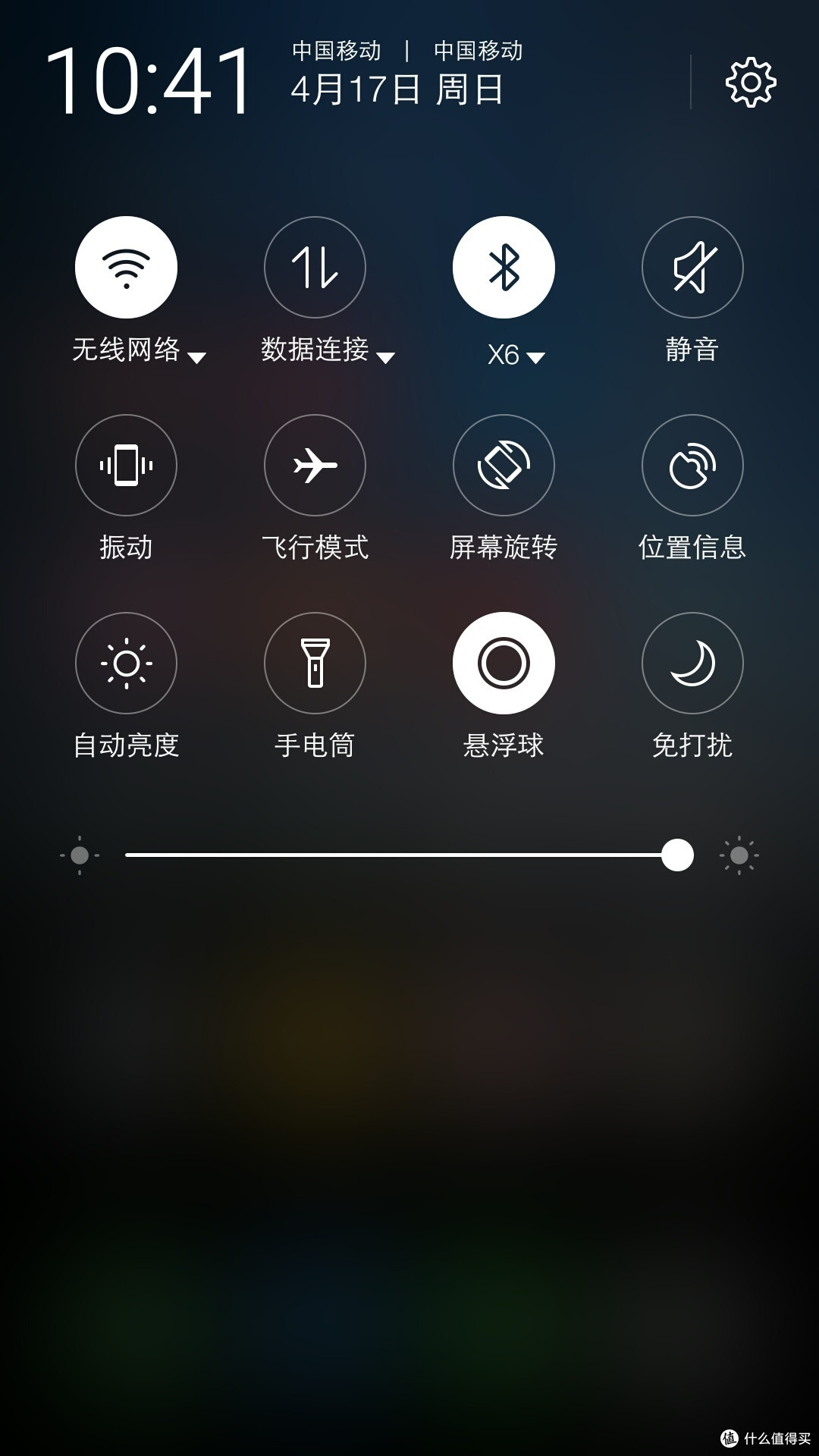The image size is (819, 1456).
Task: Open settings via the gear icon
Action: [751, 82]
